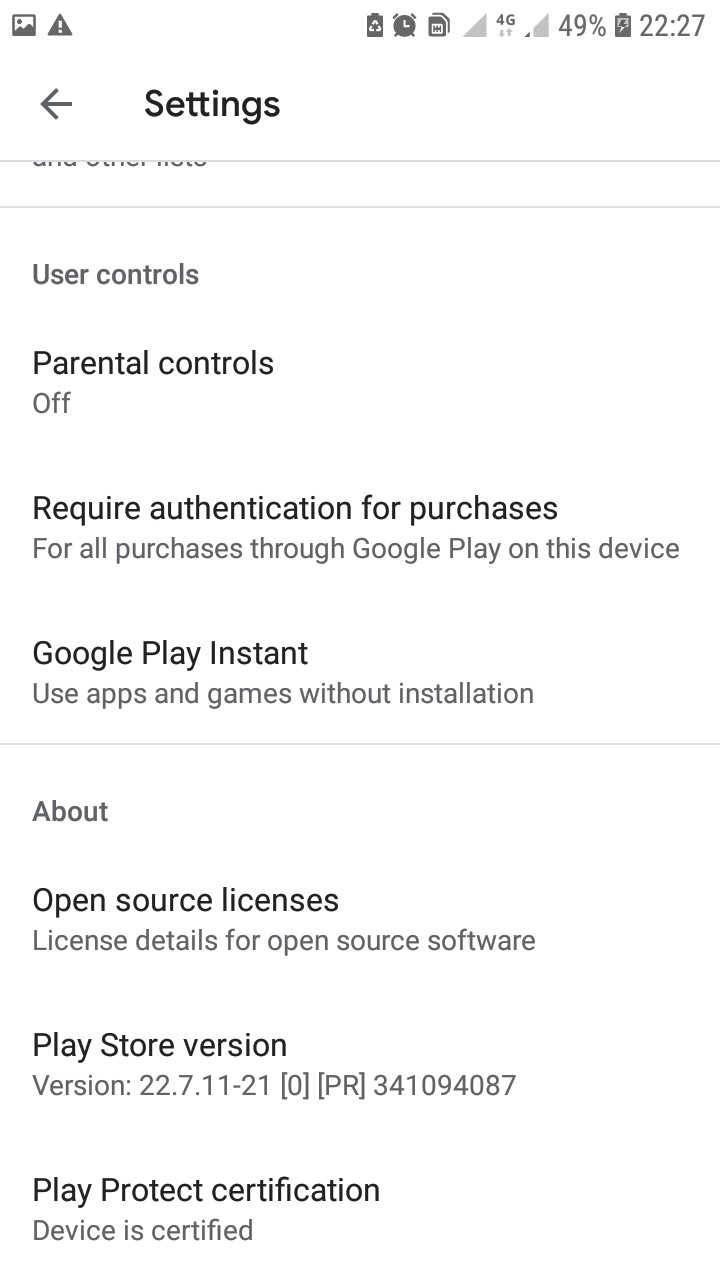
Task: Tap the battery saver status icon
Action: (373, 27)
